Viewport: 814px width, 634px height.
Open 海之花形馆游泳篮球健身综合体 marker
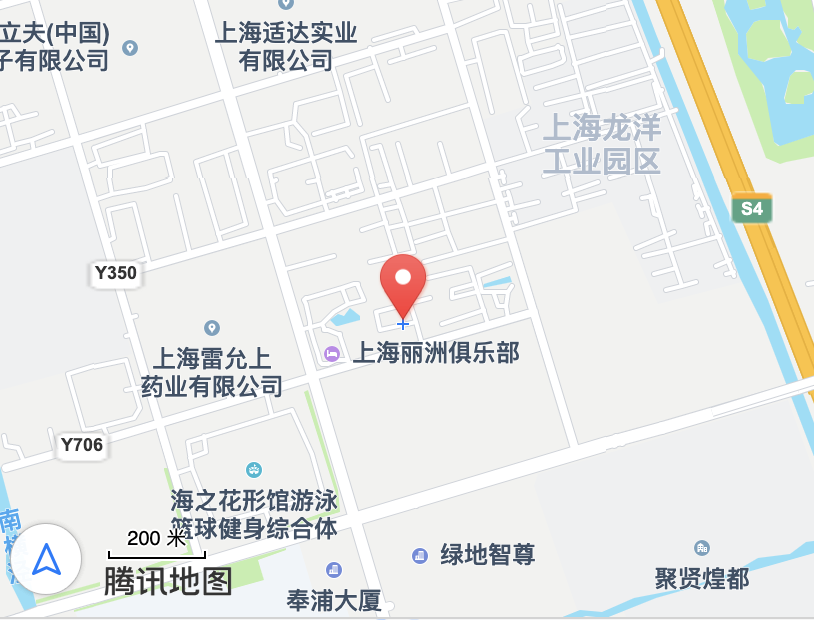point(254,470)
